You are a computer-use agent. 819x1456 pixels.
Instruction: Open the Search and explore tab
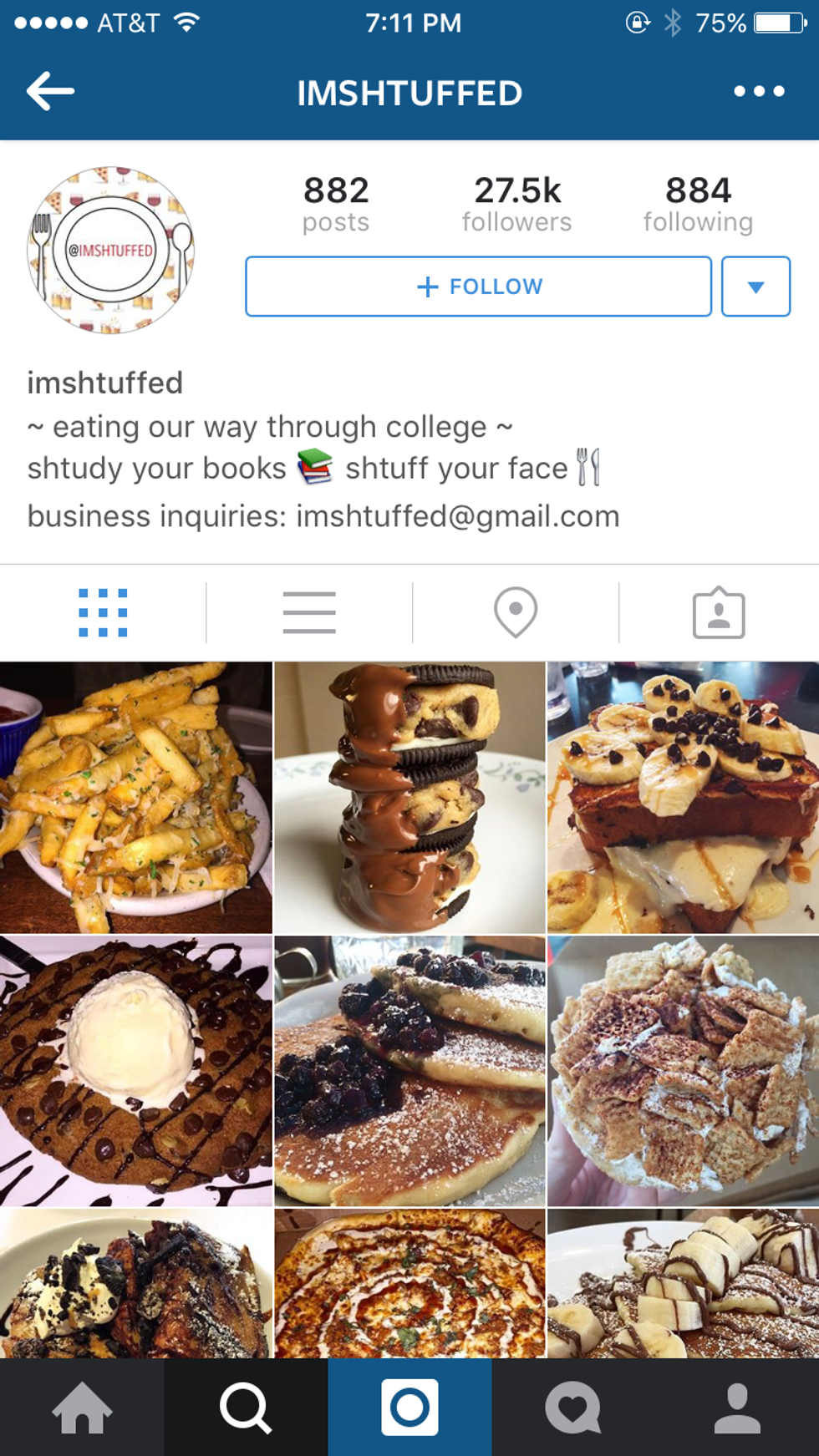click(x=246, y=1408)
